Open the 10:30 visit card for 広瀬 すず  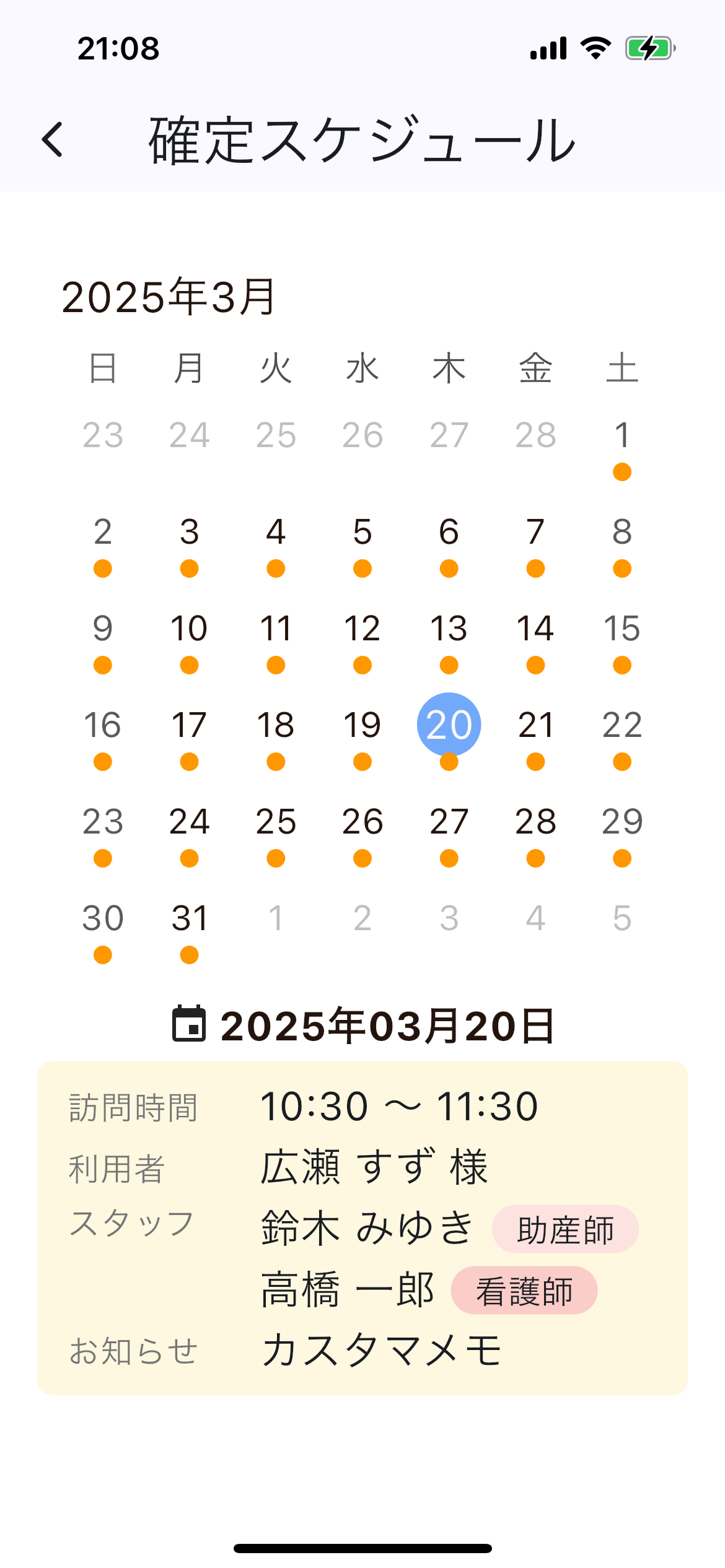click(362, 1228)
